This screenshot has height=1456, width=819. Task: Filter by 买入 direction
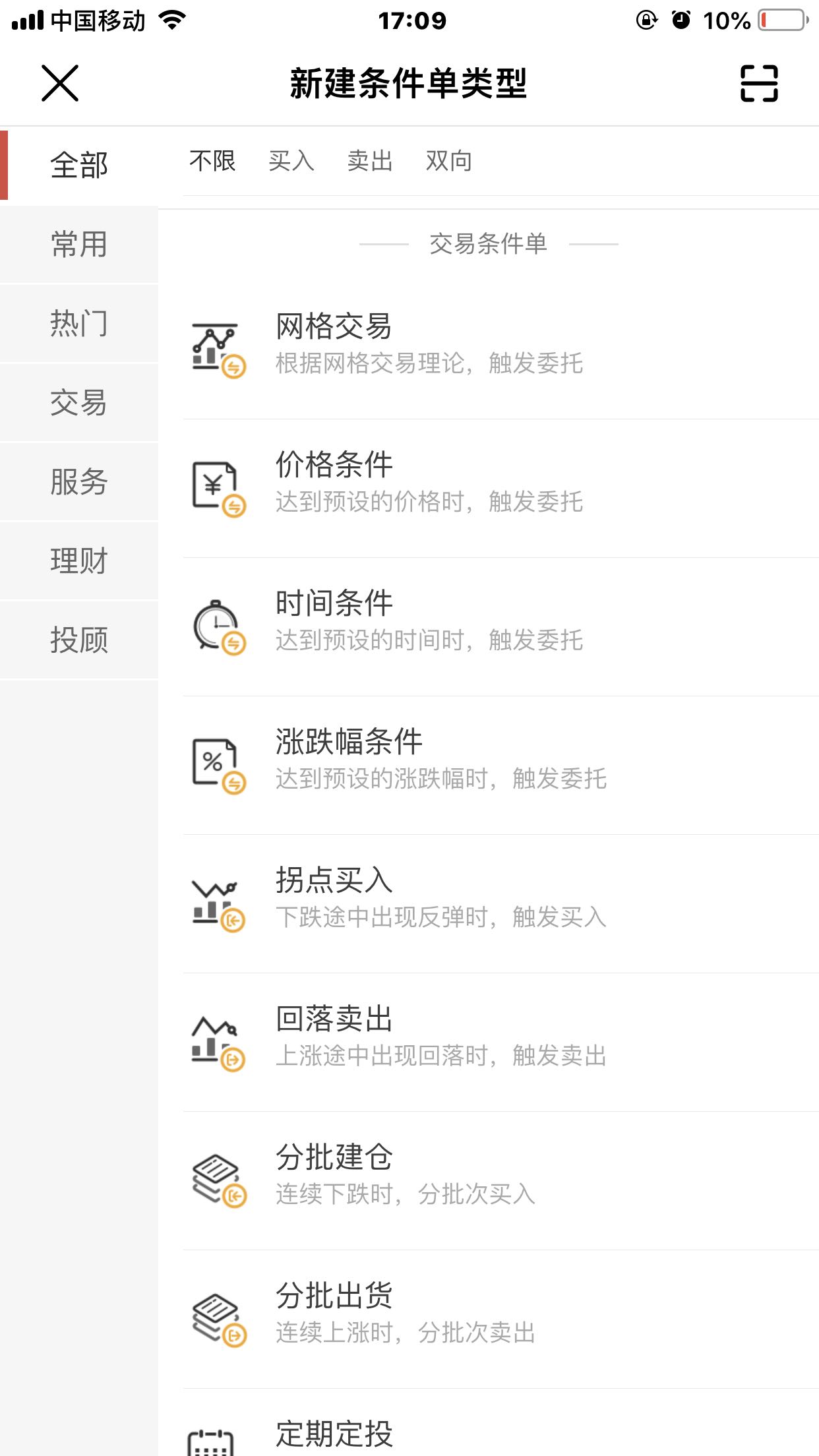291,161
